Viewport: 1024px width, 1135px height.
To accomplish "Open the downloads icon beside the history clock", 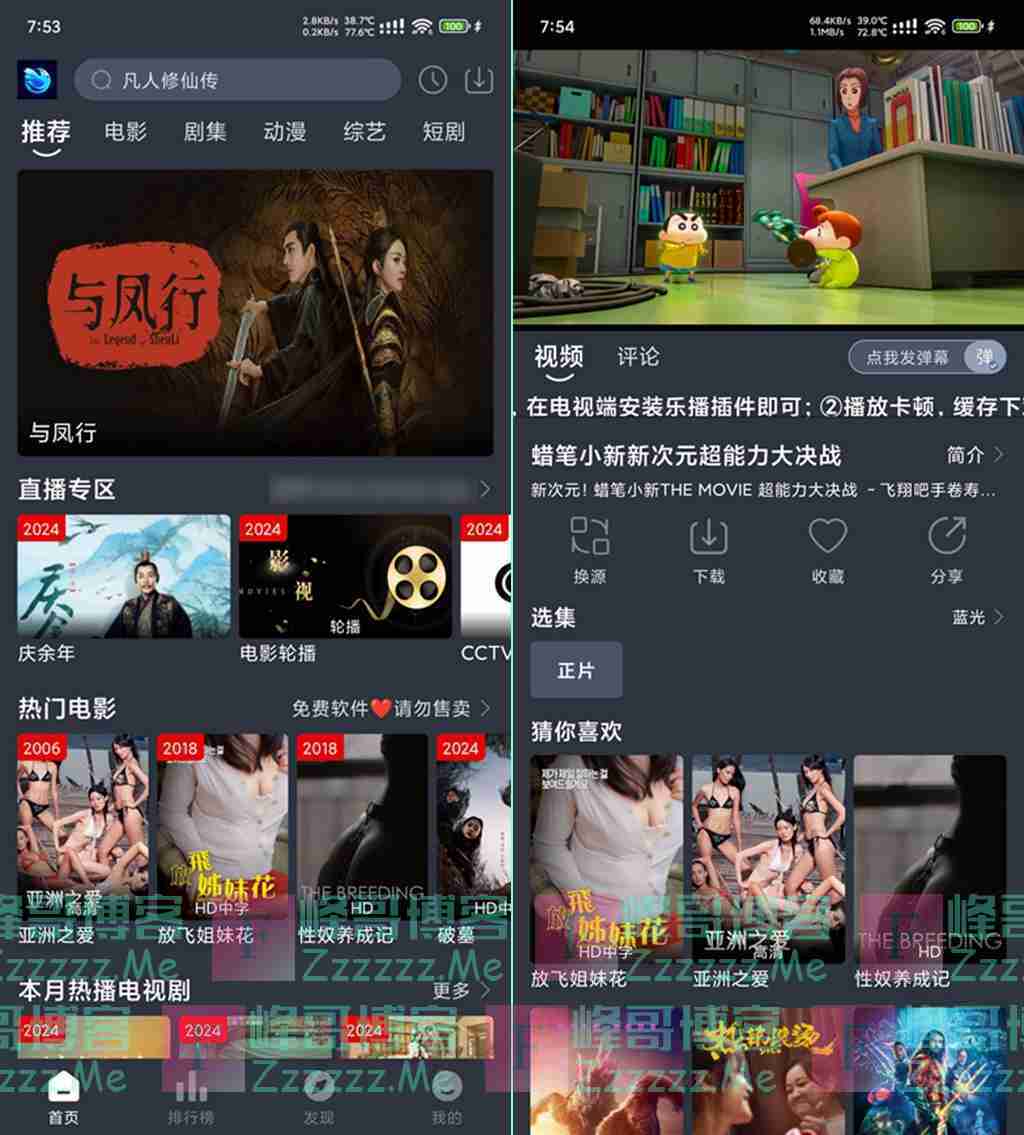I will click(x=480, y=80).
